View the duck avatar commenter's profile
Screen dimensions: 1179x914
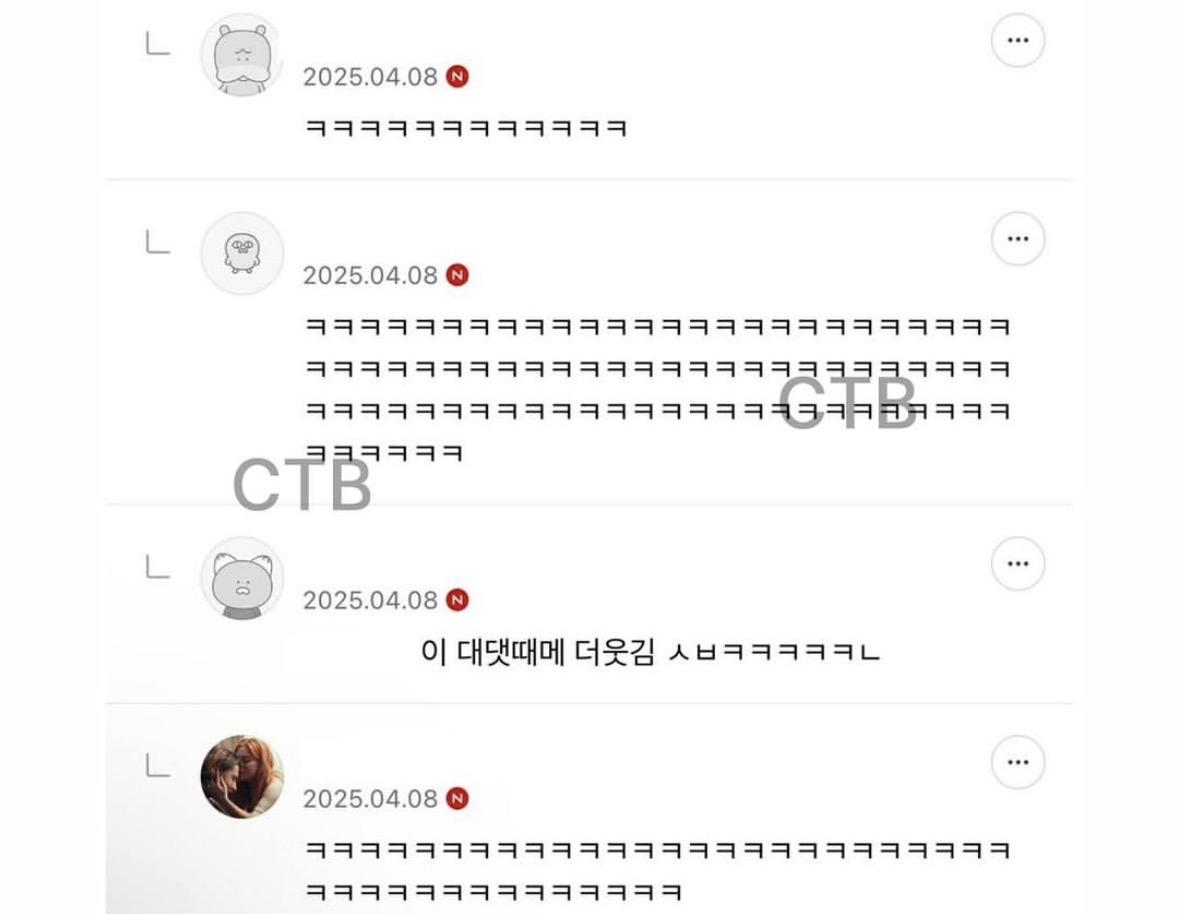pyautogui.click(x=242, y=253)
